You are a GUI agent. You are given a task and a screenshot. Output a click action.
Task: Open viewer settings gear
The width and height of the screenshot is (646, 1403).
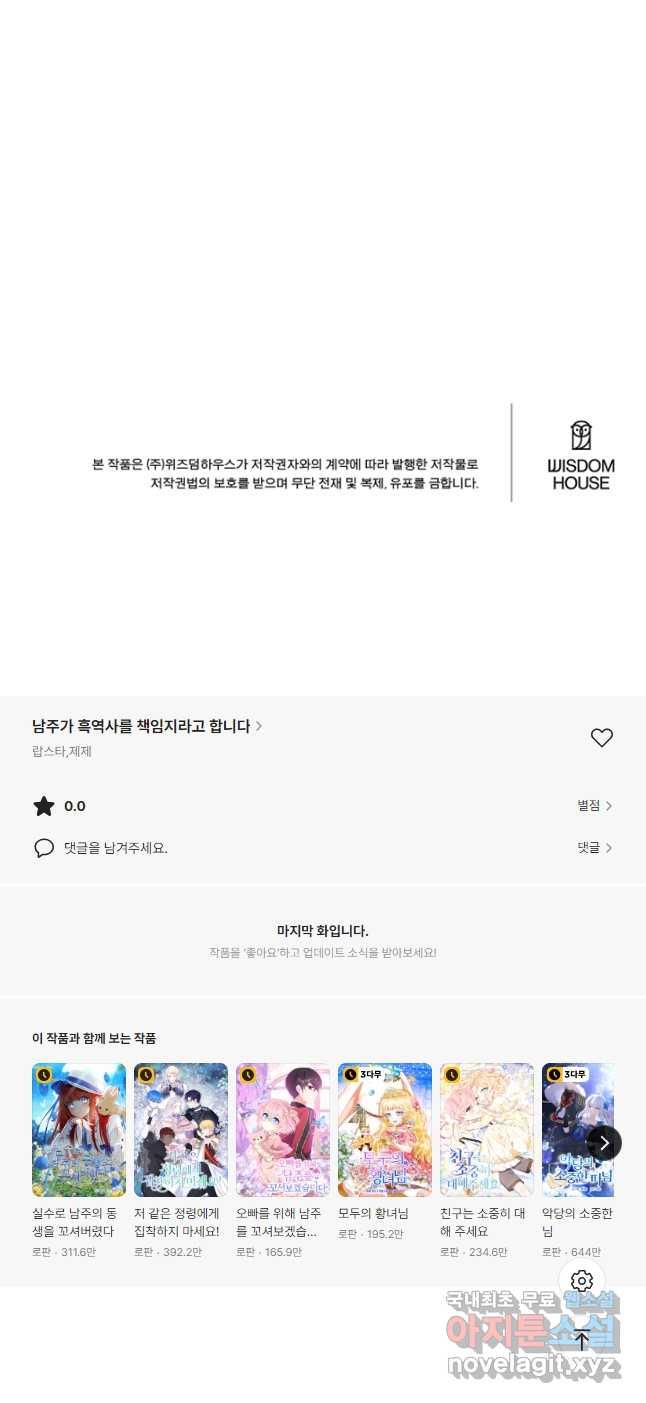[x=582, y=1281]
